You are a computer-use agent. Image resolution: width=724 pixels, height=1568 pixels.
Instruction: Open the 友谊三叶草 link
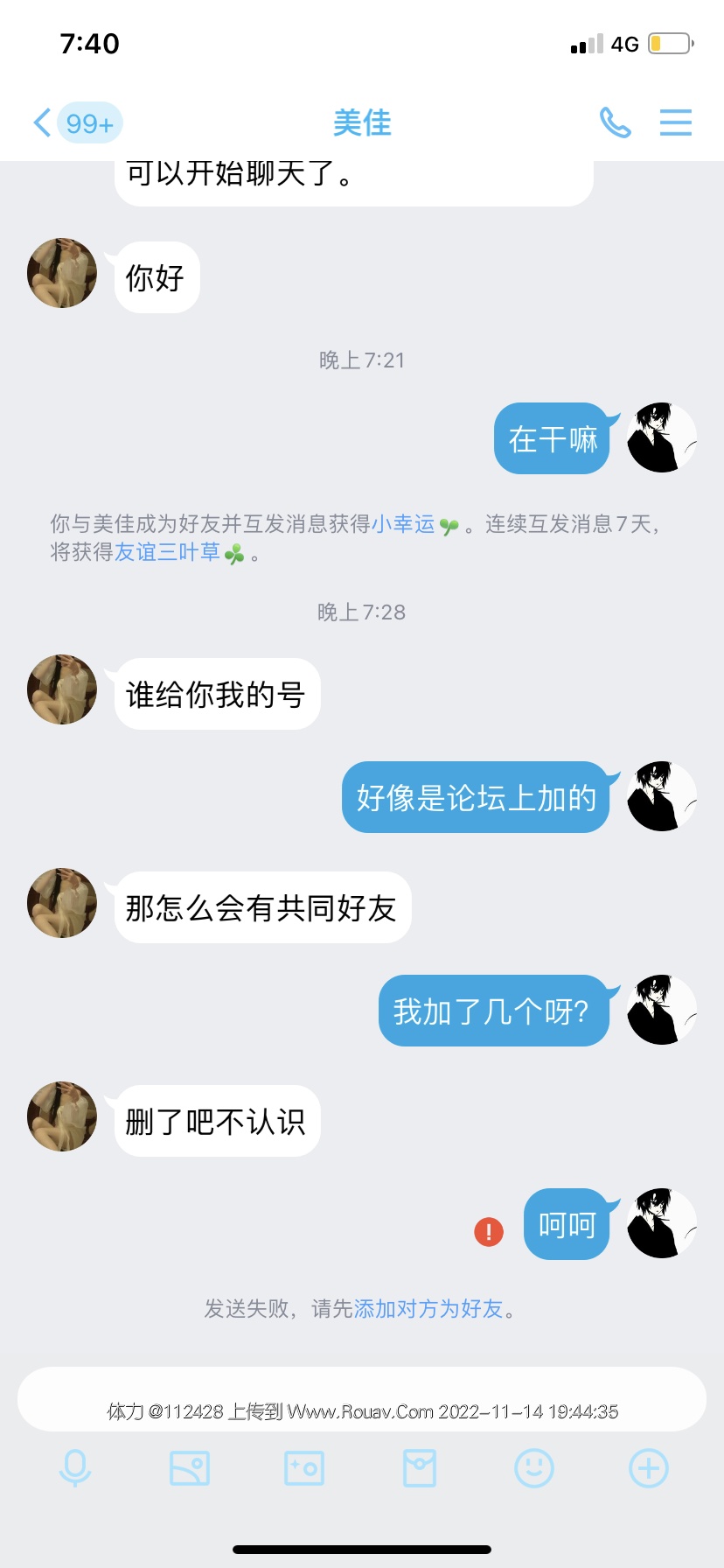point(168,552)
